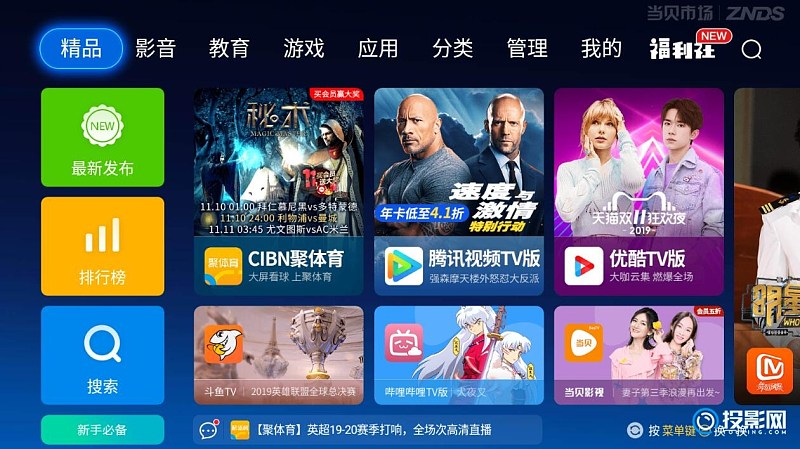Select the 应用 tab
The image size is (800, 449).
(378, 48)
